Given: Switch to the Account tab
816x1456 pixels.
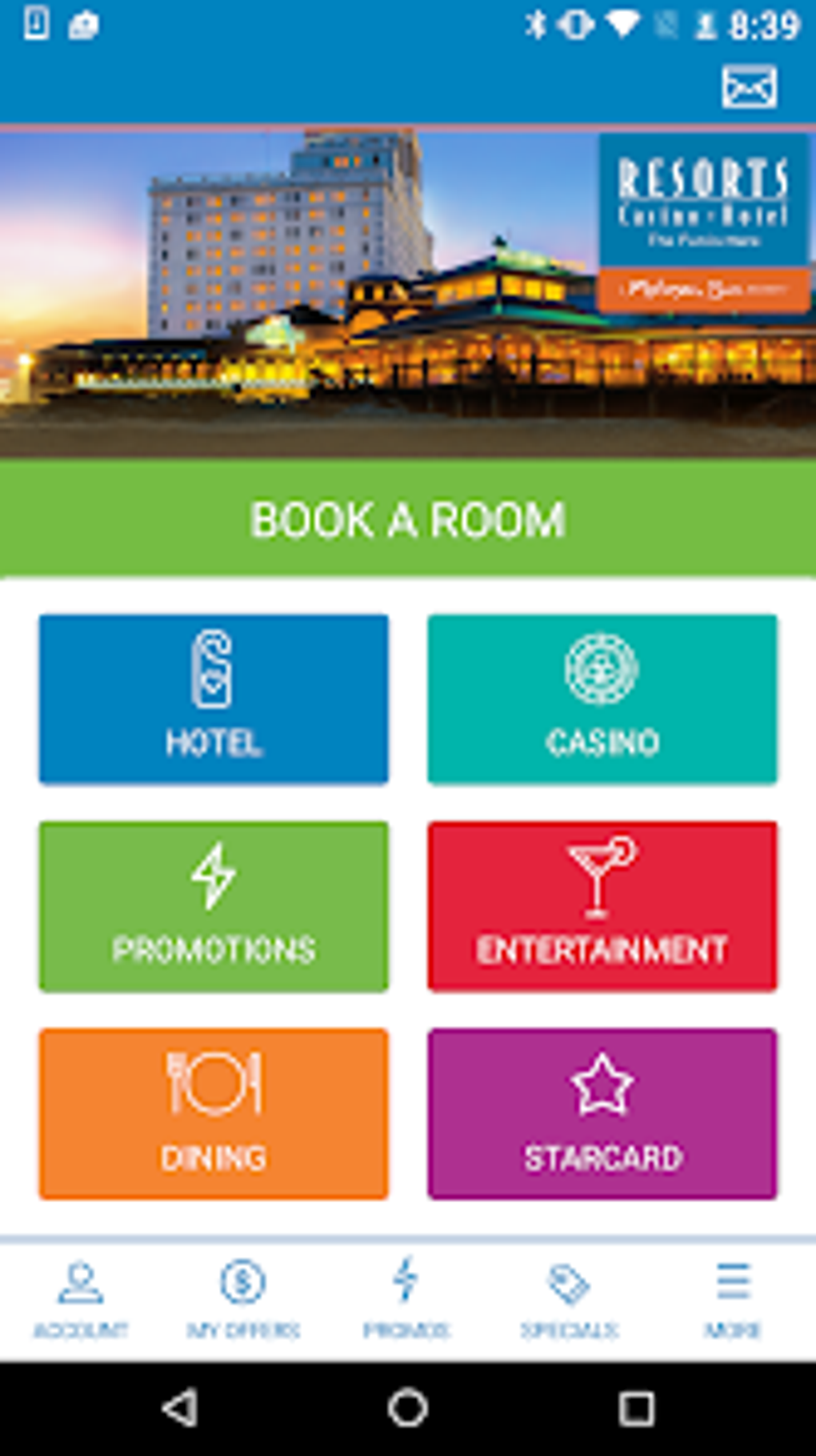Looking at the screenshot, I should (x=81, y=1299).
